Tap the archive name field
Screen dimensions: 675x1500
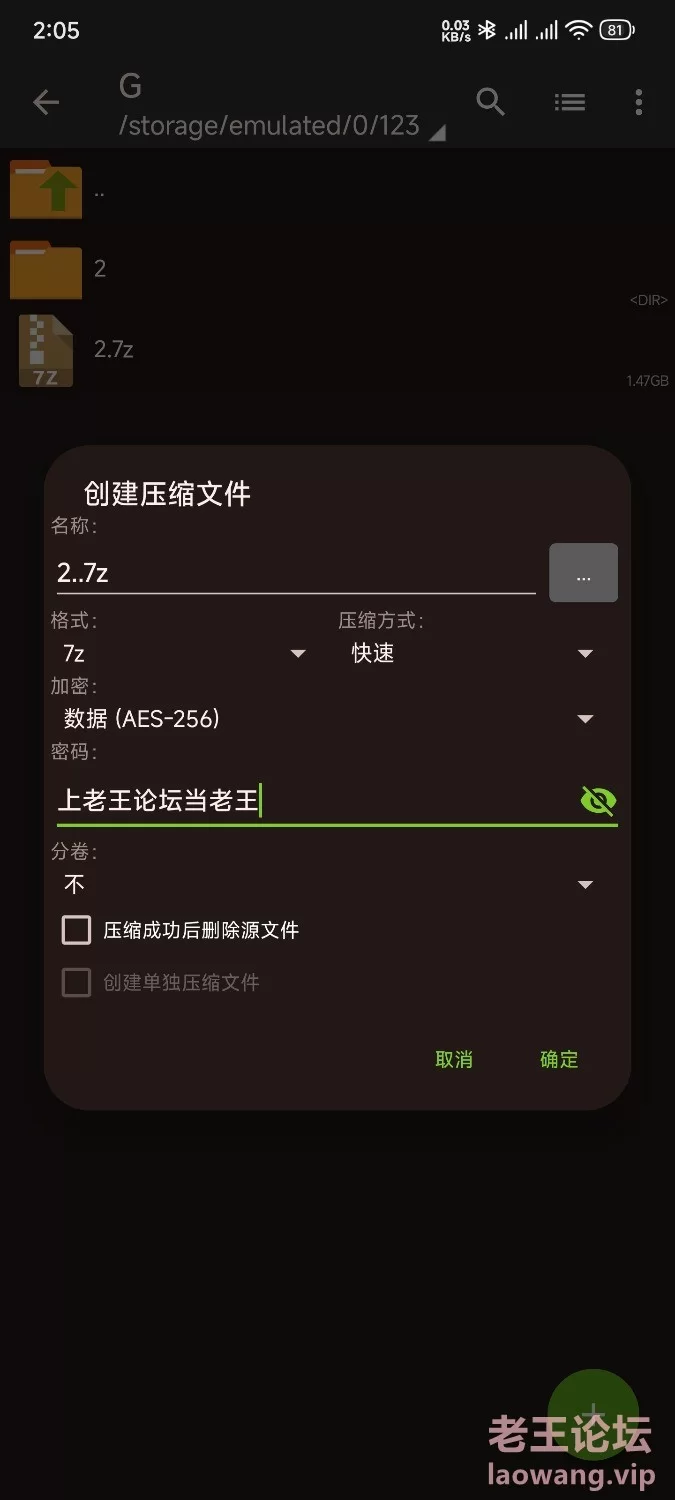tap(296, 573)
